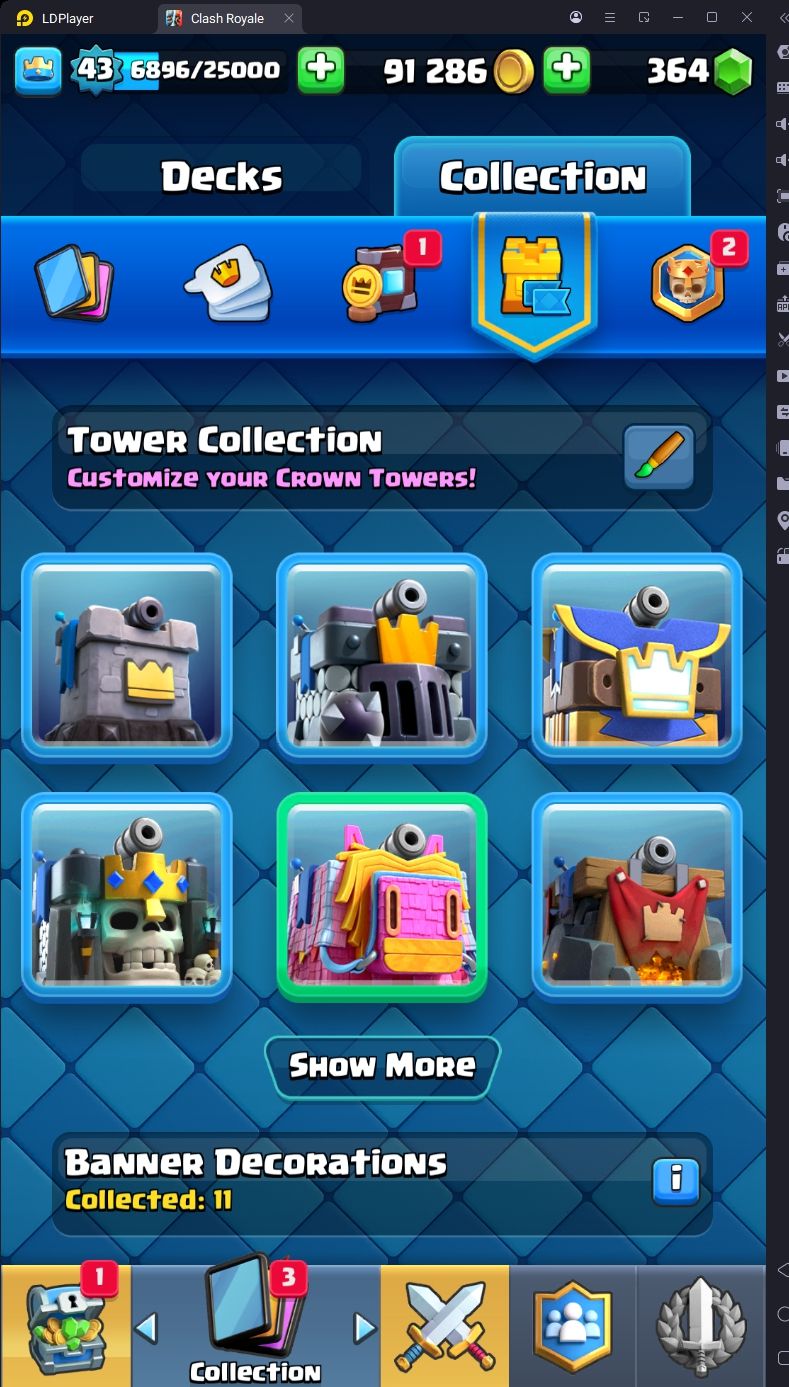Select the dark spiked tower skin
The width and height of the screenshot is (789, 1387).
(x=382, y=657)
